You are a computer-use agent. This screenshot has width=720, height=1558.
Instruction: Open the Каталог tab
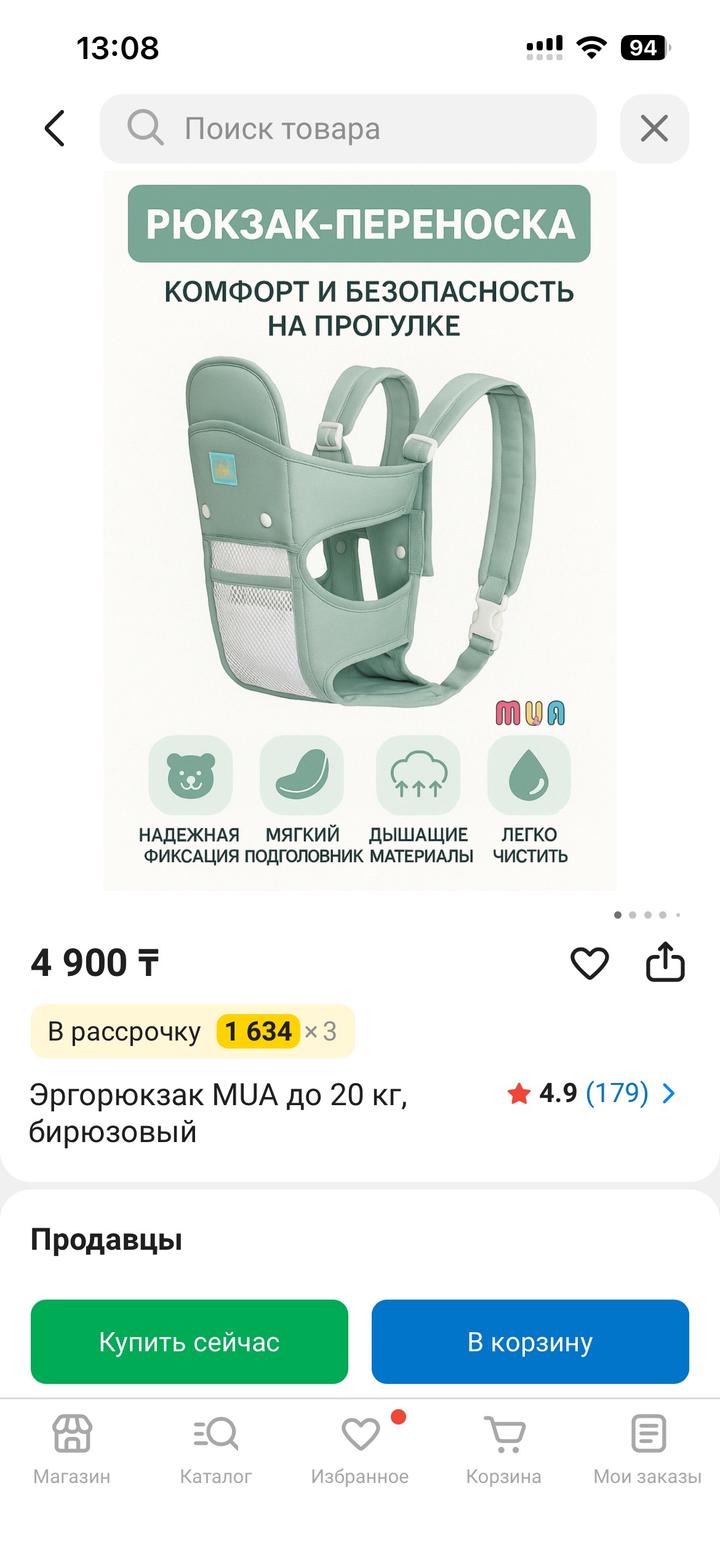[x=216, y=1449]
